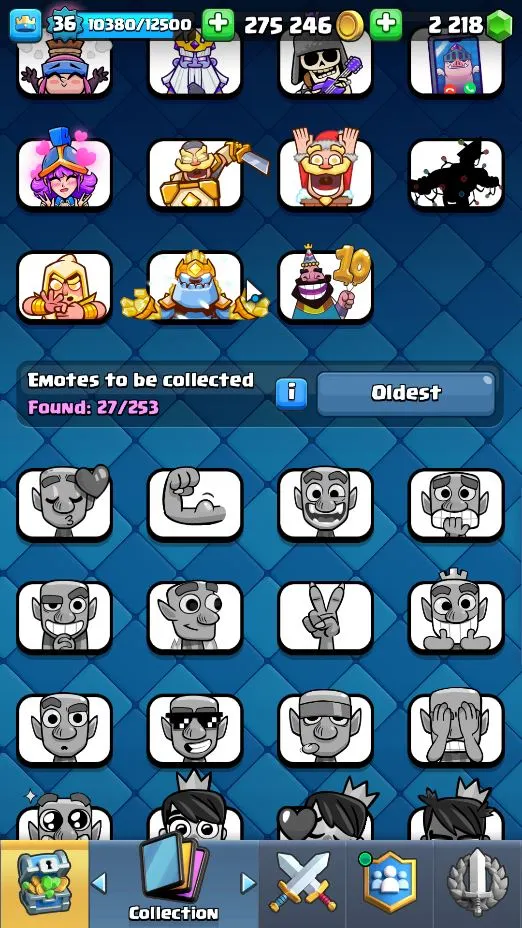Viewport: 522px width, 928px height.
Task: View the peace sign hand emote
Action: point(326,617)
